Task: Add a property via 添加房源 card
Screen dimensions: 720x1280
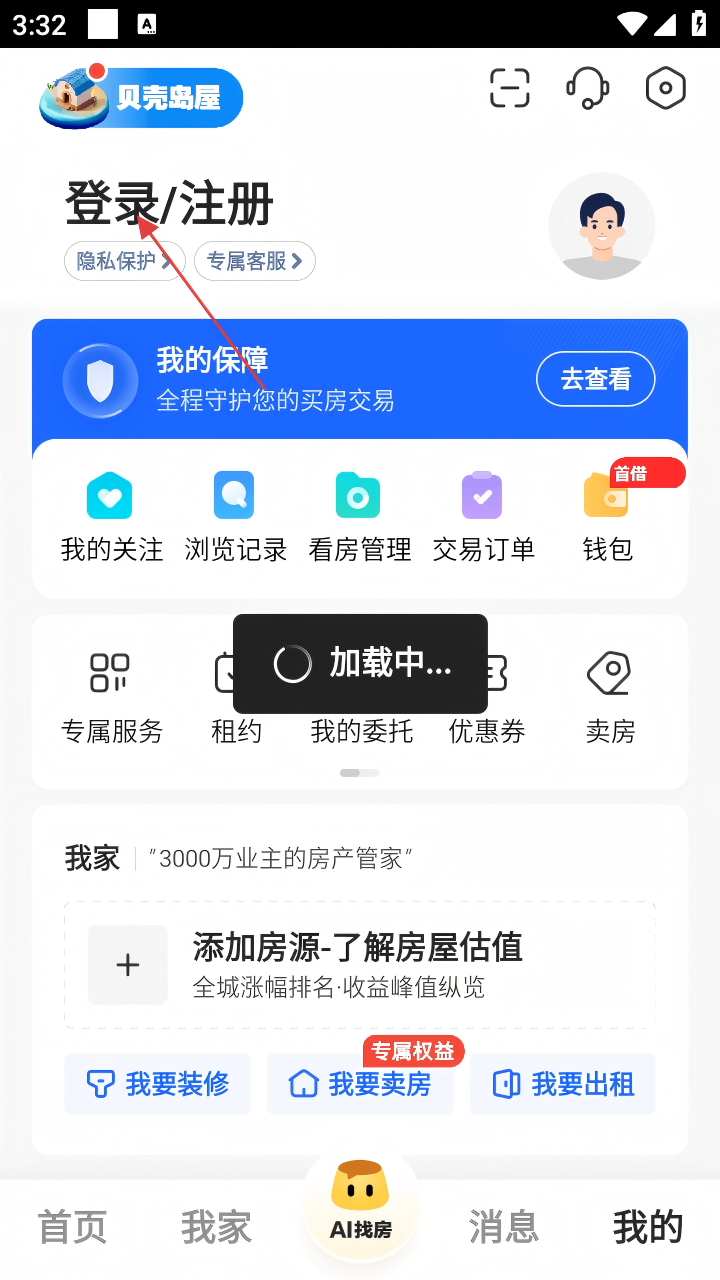Action: (x=359, y=965)
